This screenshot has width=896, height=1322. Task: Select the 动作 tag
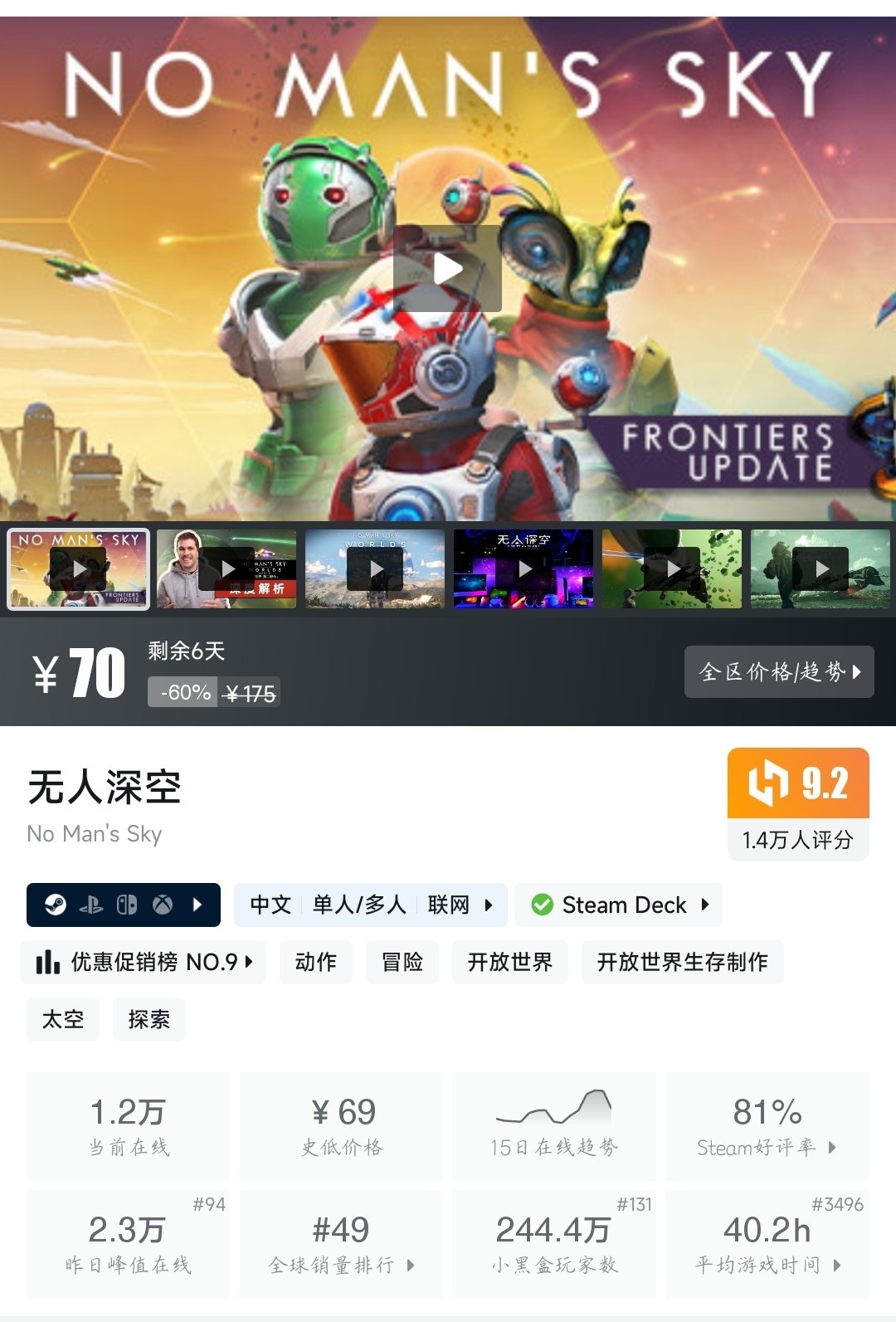pos(316,962)
